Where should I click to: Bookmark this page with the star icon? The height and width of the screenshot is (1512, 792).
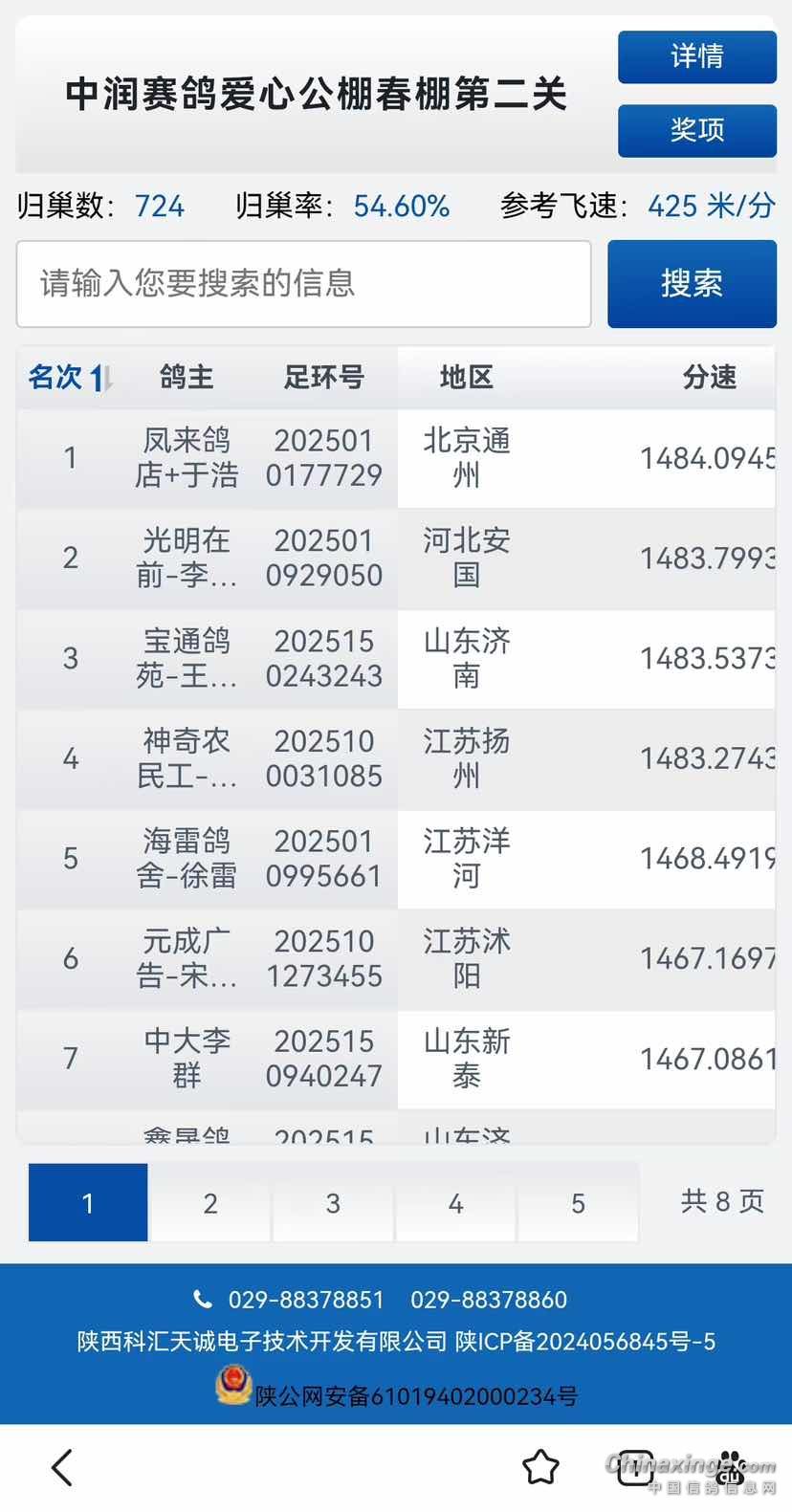pos(540,1467)
